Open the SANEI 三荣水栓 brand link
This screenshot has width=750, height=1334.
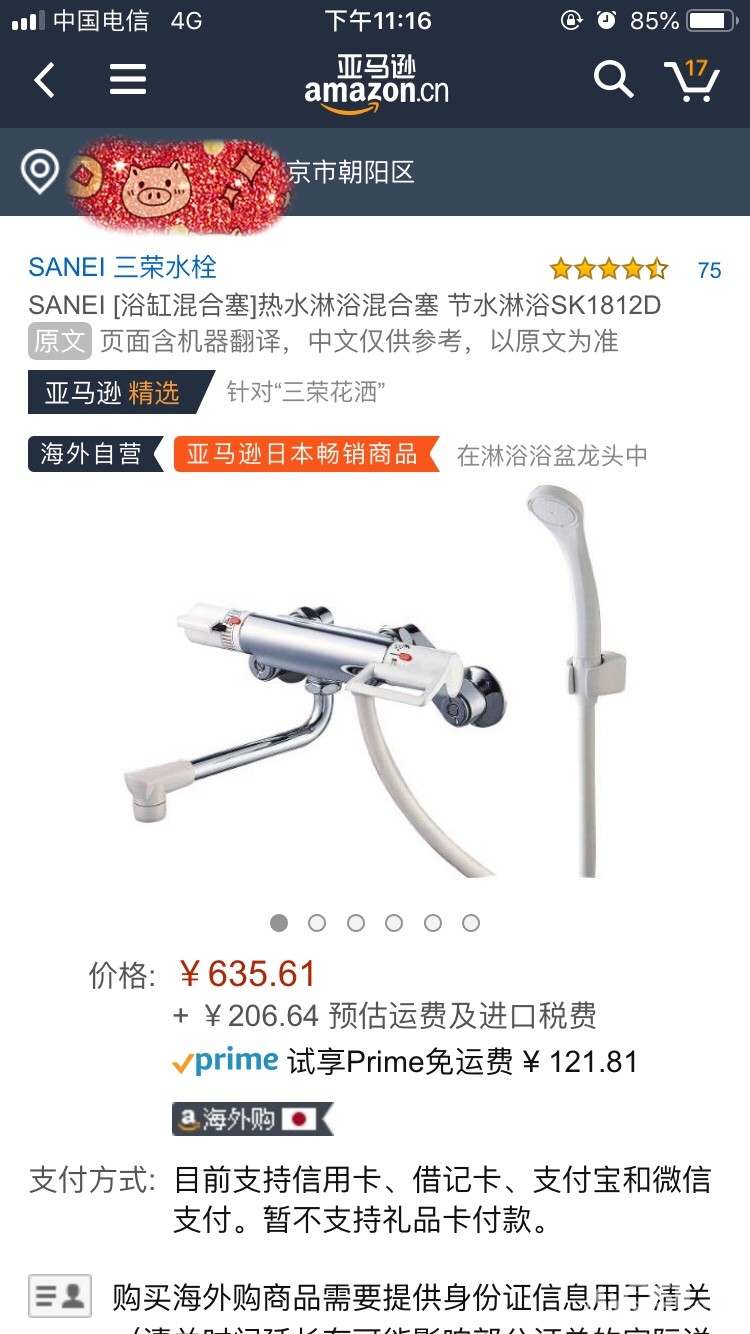click(122, 267)
